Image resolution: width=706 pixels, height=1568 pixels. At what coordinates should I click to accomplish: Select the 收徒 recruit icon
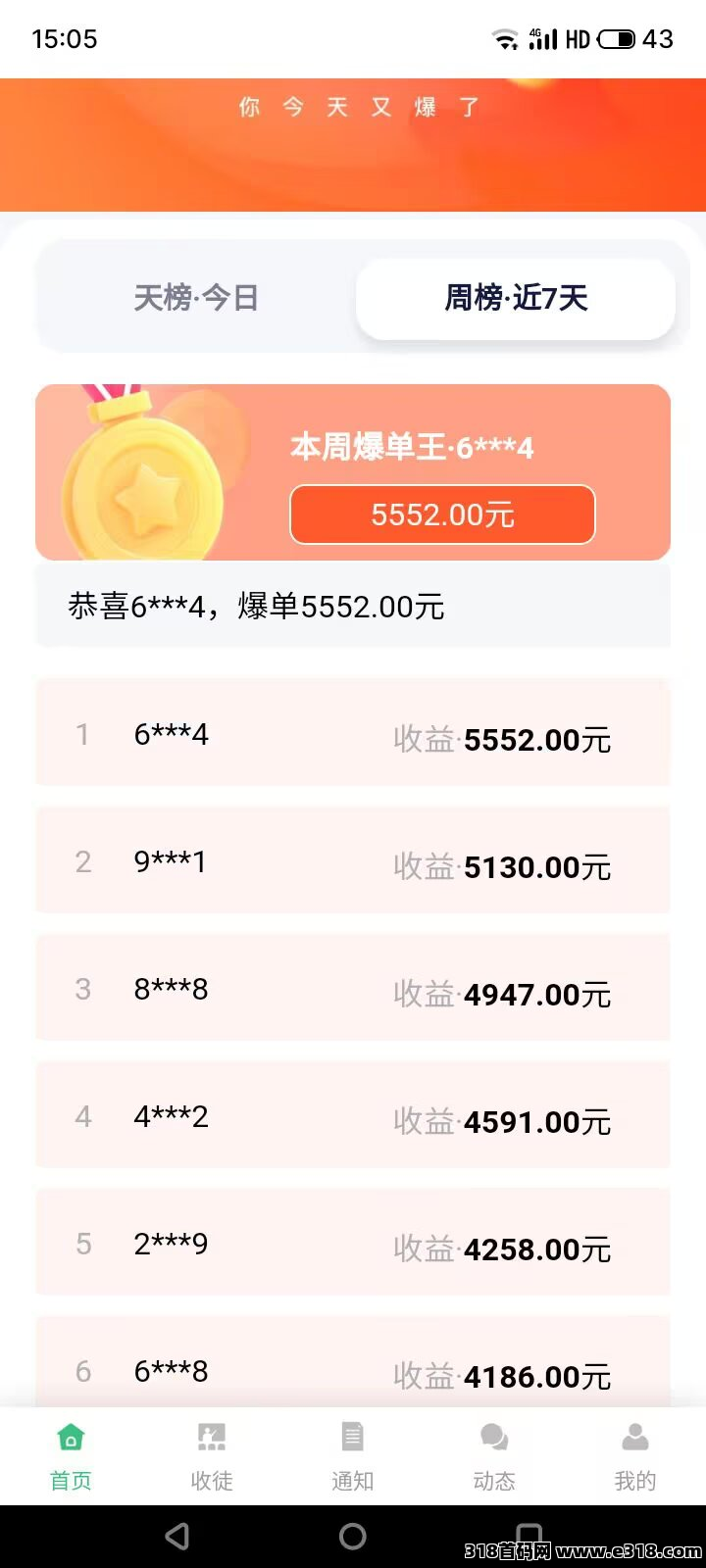tap(211, 1438)
